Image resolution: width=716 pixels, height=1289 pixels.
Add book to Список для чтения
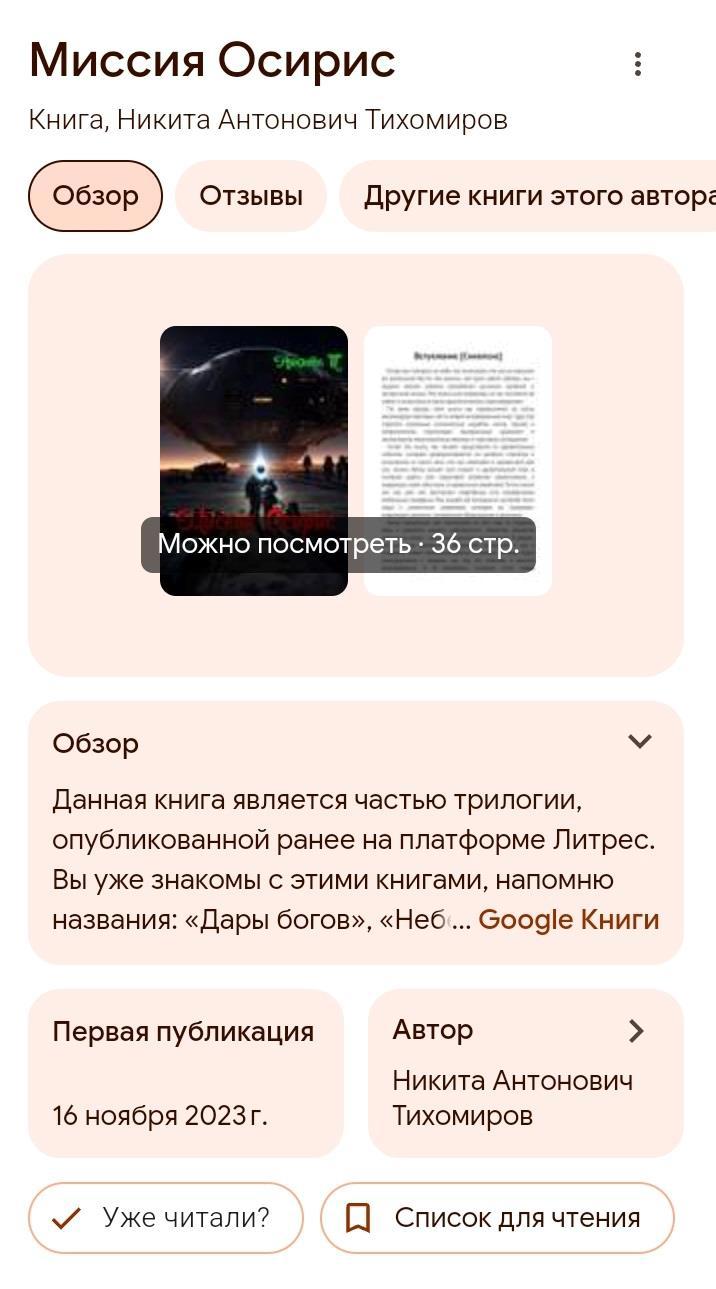click(x=497, y=1218)
